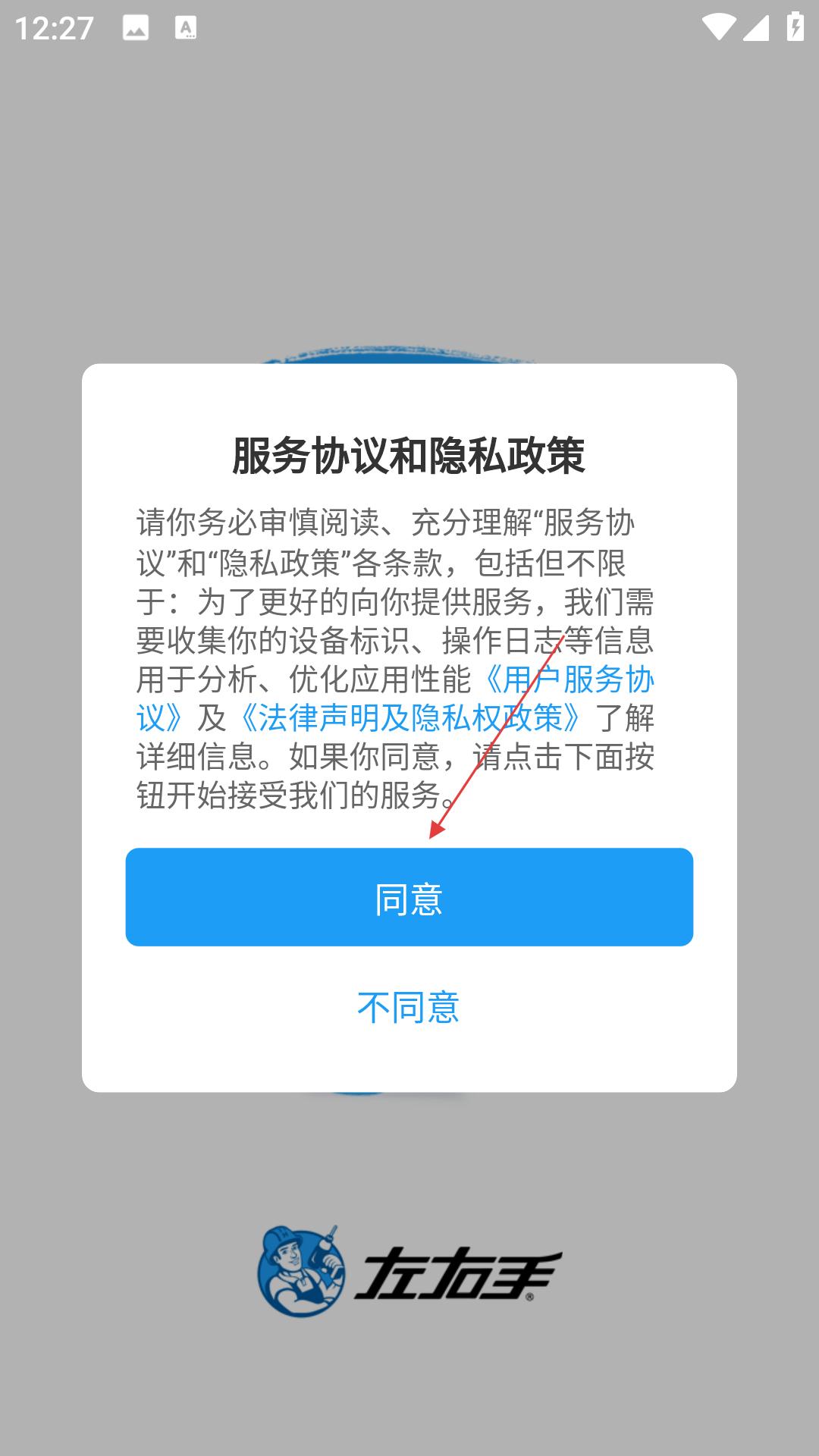Decline by tapping 不同意
The height and width of the screenshot is (1456, 819).
[409, 1008]
